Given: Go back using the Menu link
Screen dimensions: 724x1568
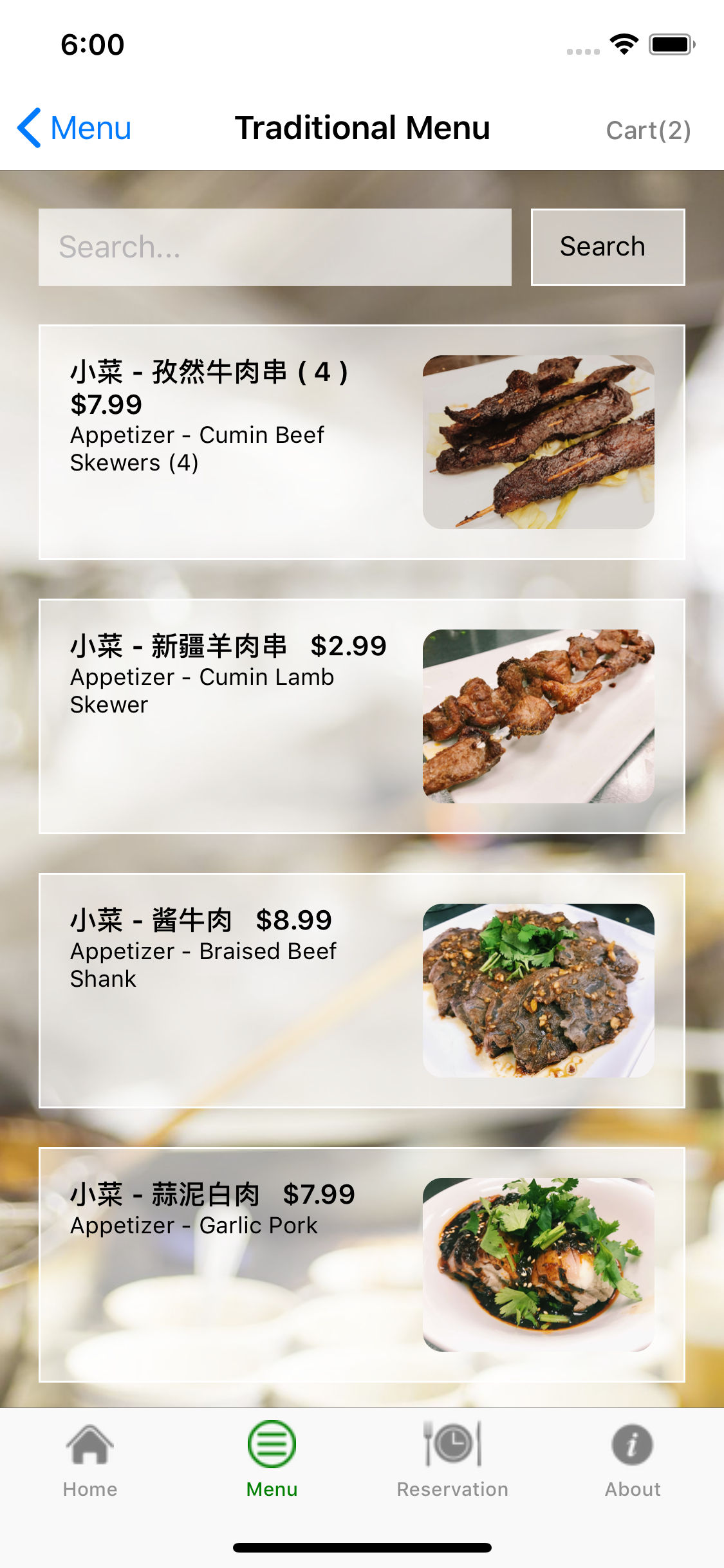Looking at the screenshot, I should [90, 127].
